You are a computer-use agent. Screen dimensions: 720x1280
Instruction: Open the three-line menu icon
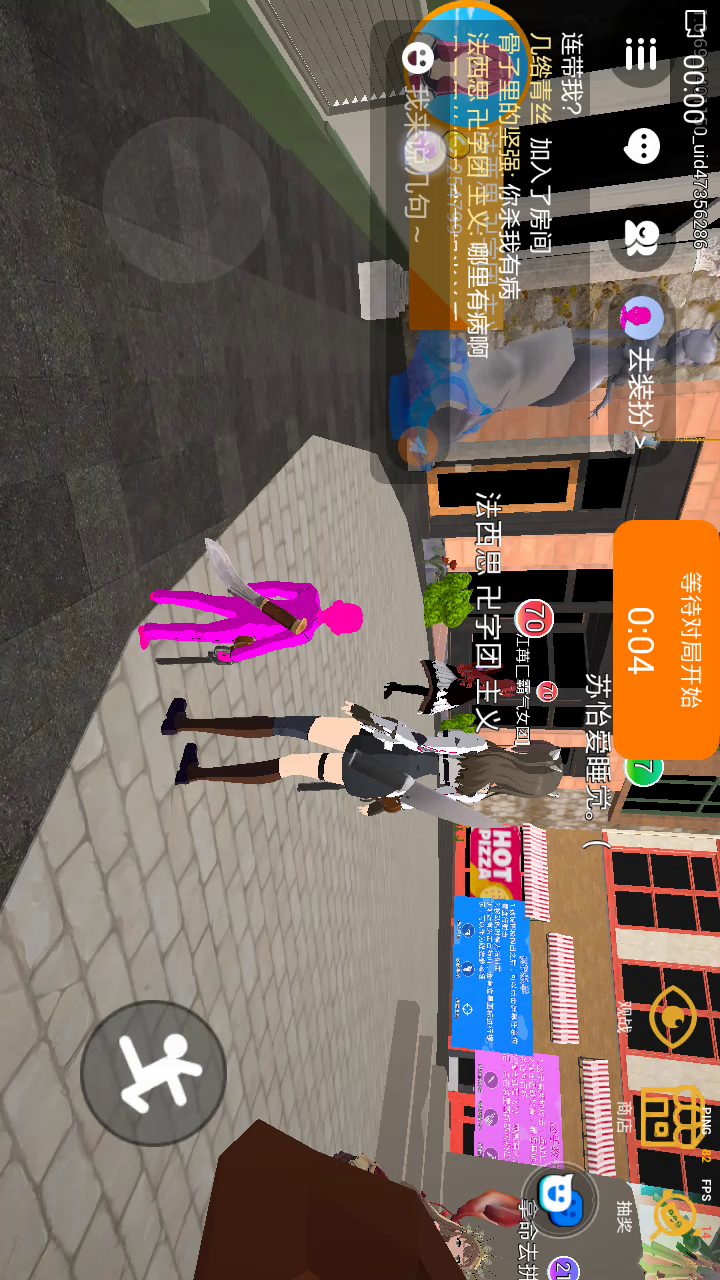[x=641, y=55]
